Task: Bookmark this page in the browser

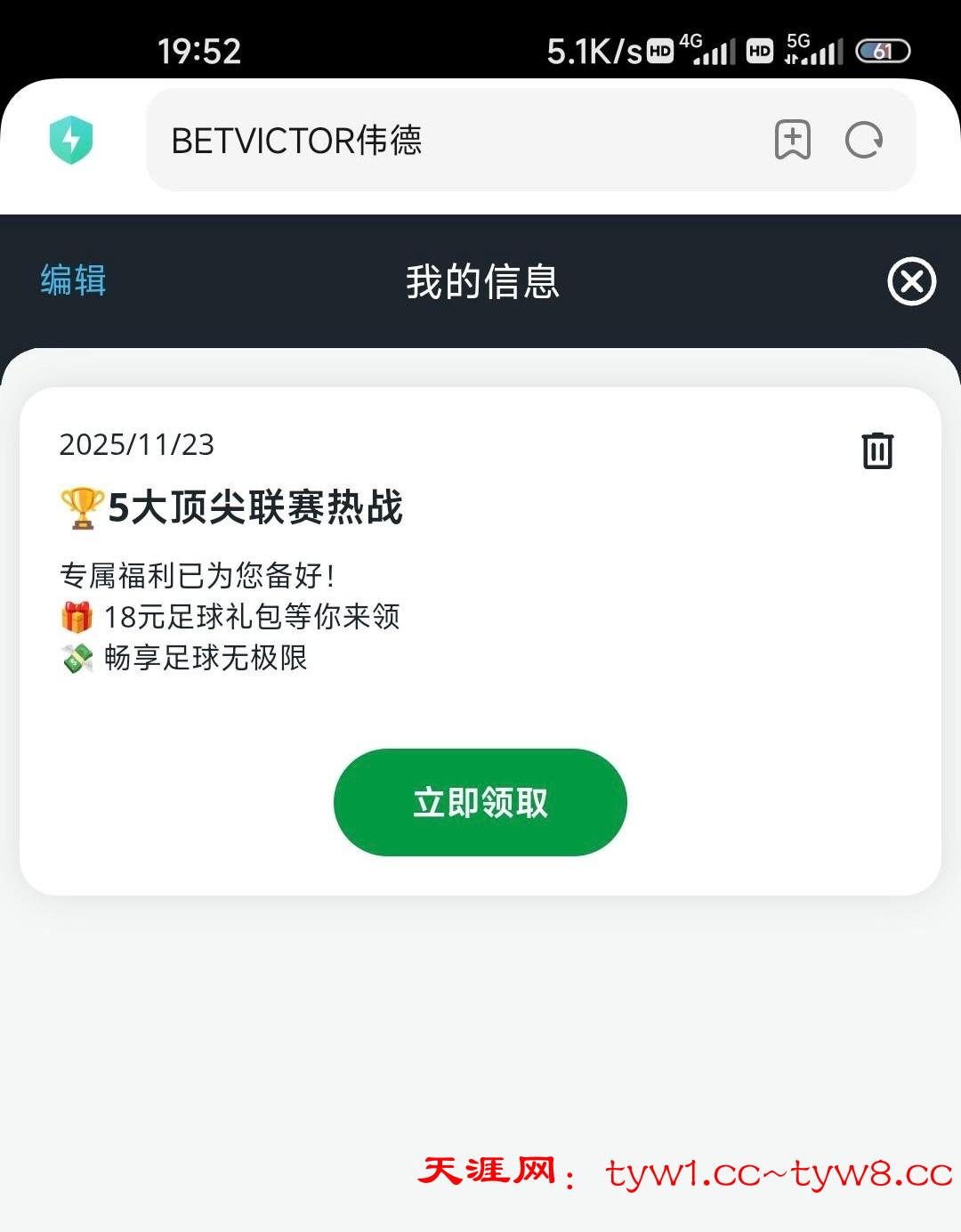Action: point(792,140)
